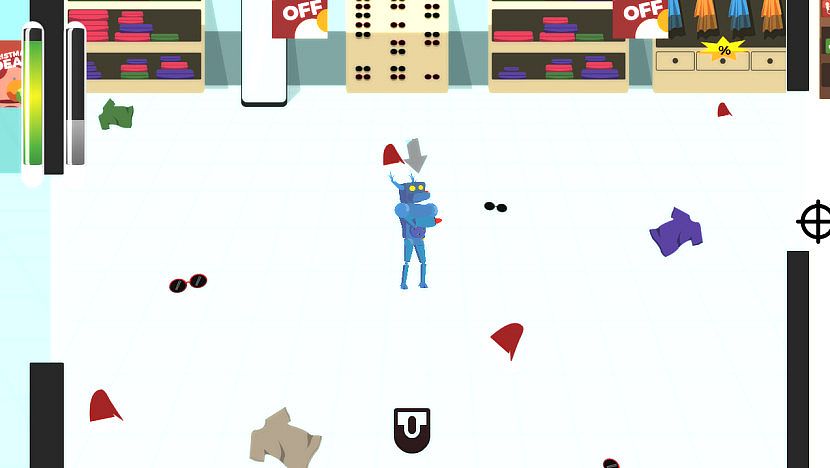Viewport: 830px width, 468px height.
Task: Tap the magnet power-up button
Action: [411, 429]
